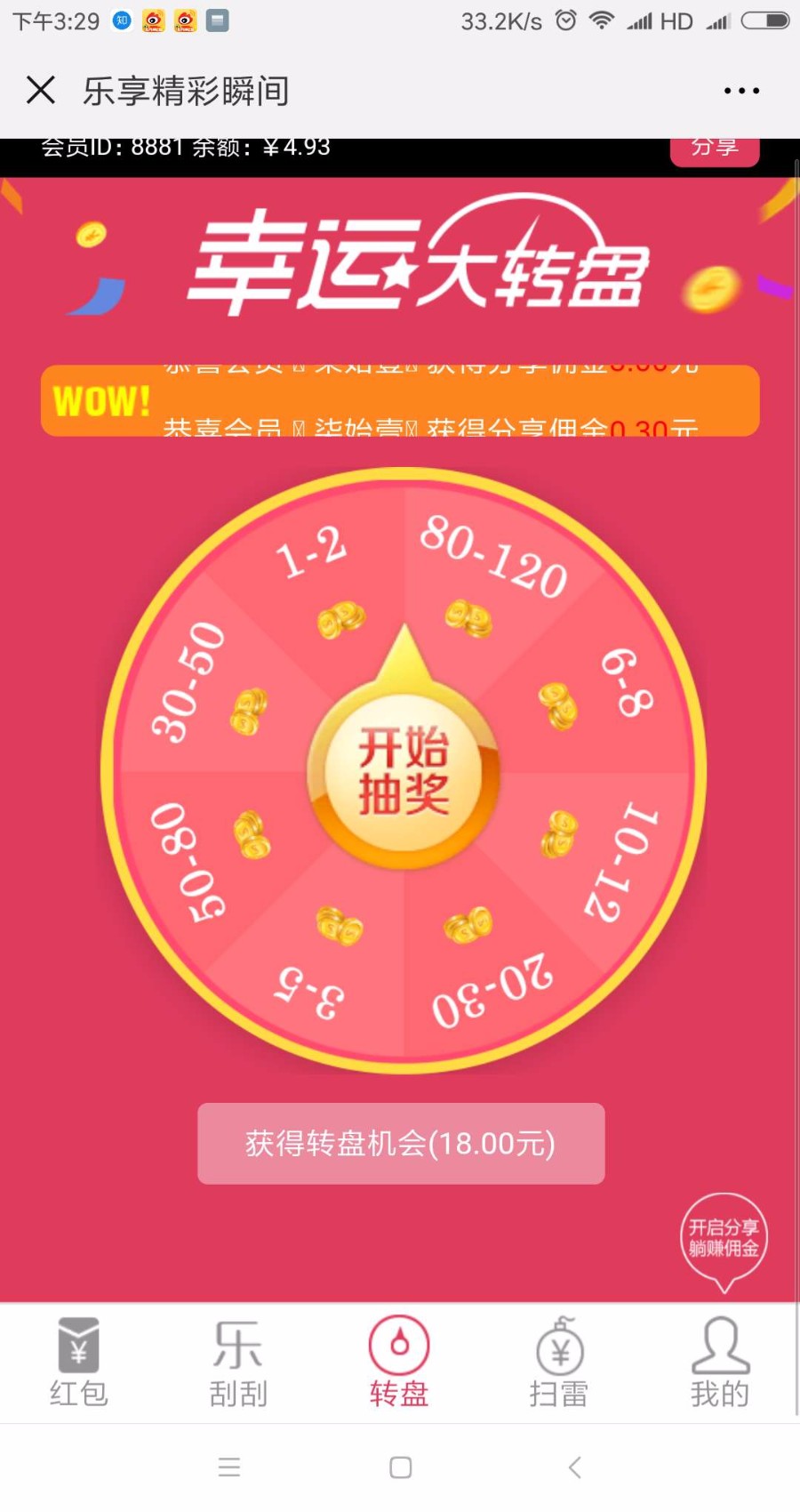Open the three-dot overflow menu

coord(740,91)
